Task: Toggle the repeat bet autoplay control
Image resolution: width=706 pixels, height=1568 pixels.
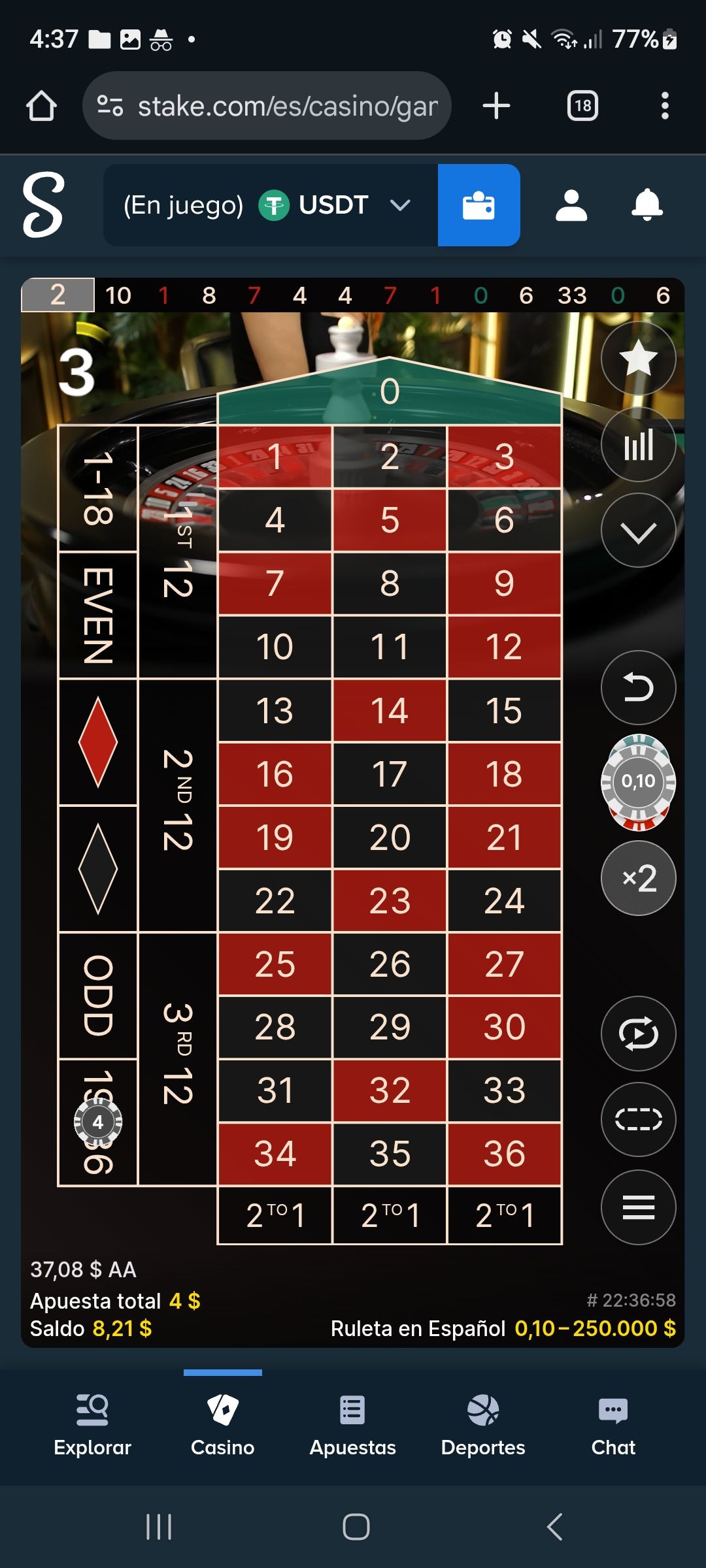Action: 637,1033
